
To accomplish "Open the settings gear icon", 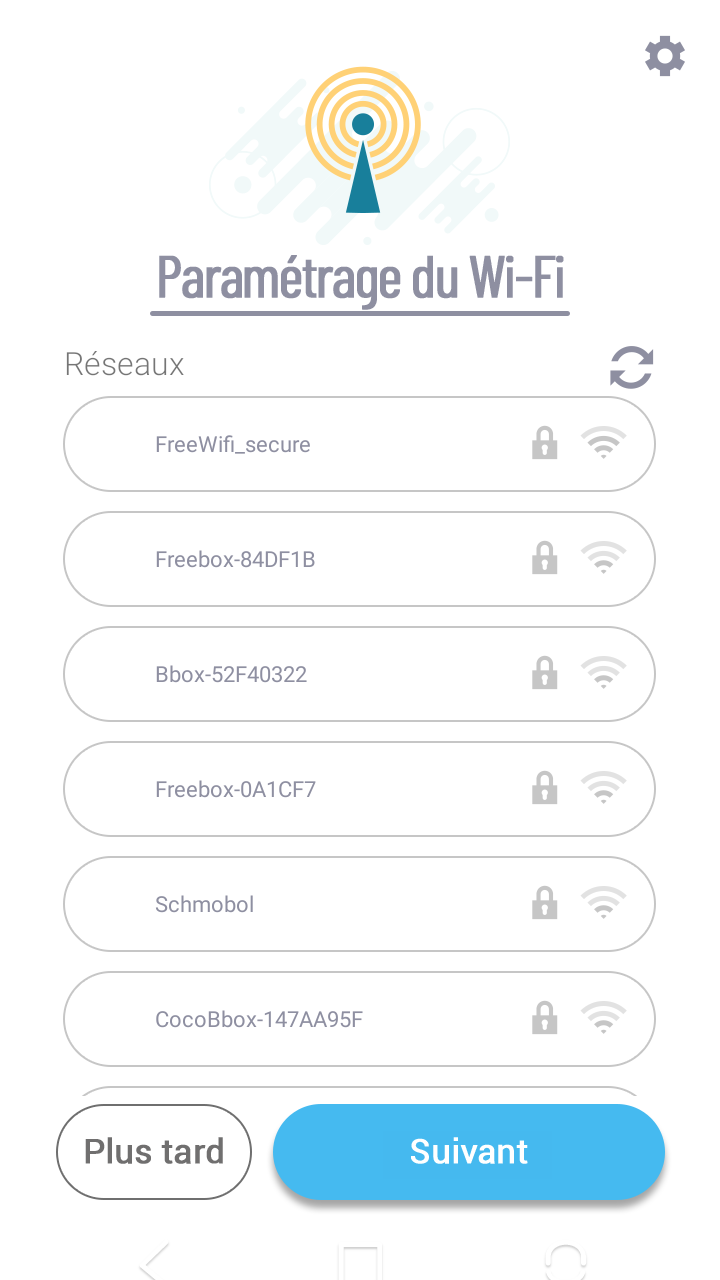I will pyautogui.click(x=665, y=56).
